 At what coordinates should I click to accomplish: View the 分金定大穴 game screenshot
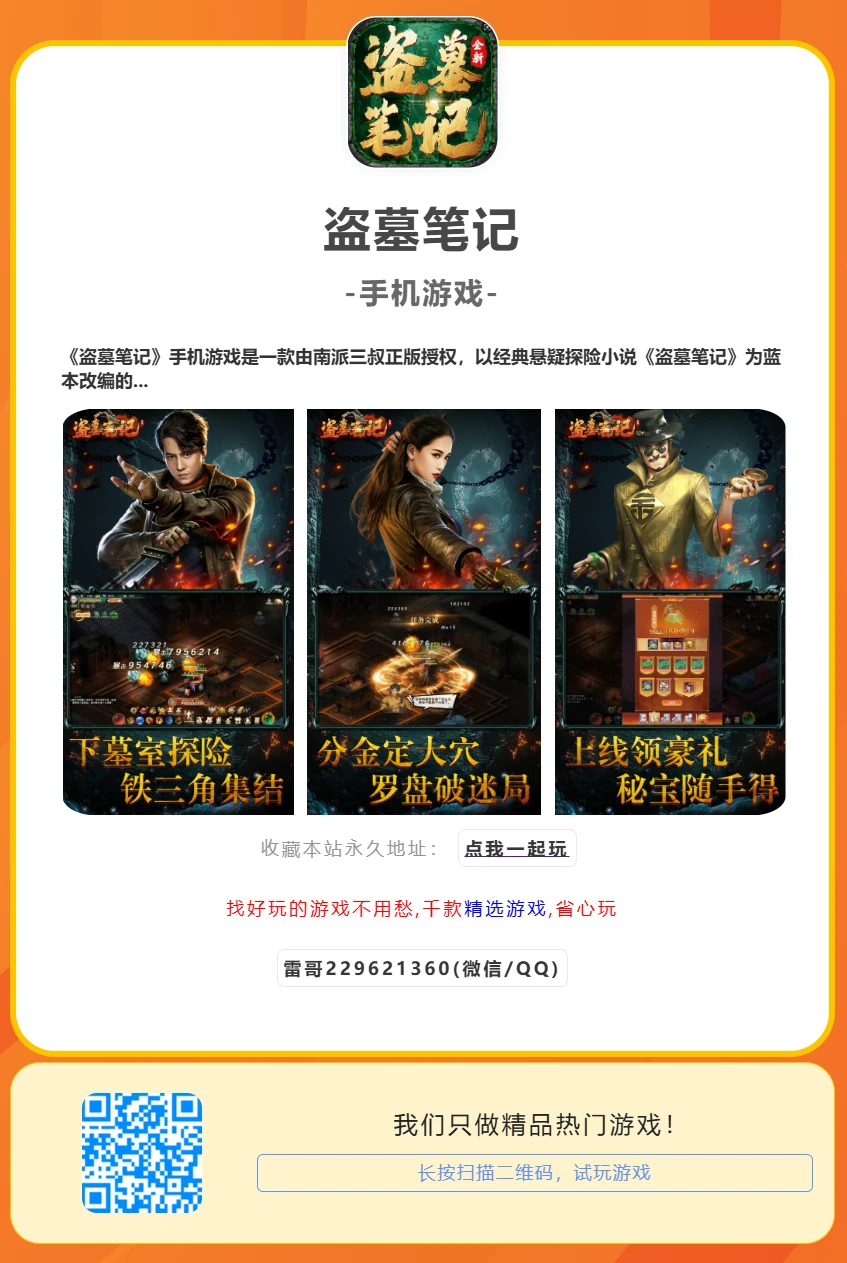(x=424, y=612)
